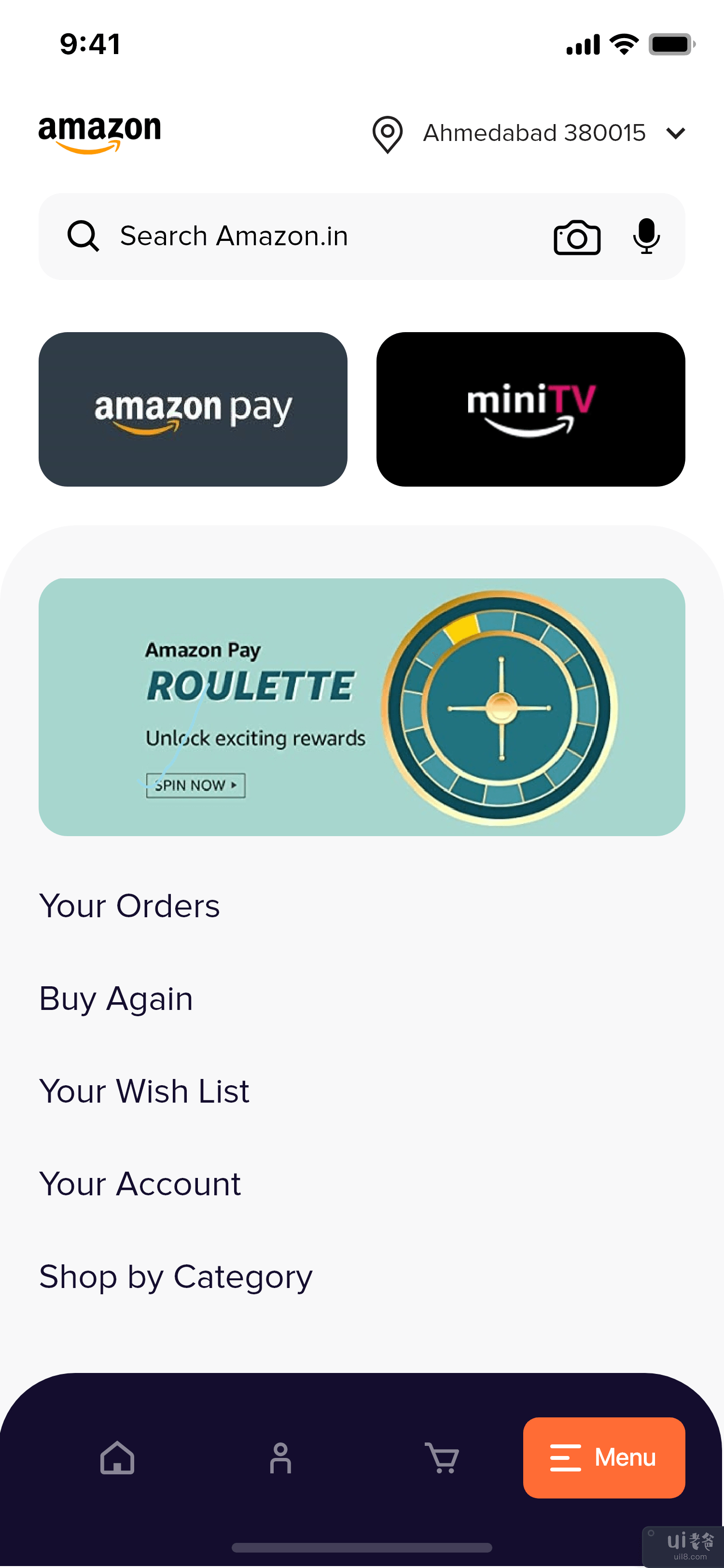
Task: Go to Buy Again
Action: (x=116, y=999)
